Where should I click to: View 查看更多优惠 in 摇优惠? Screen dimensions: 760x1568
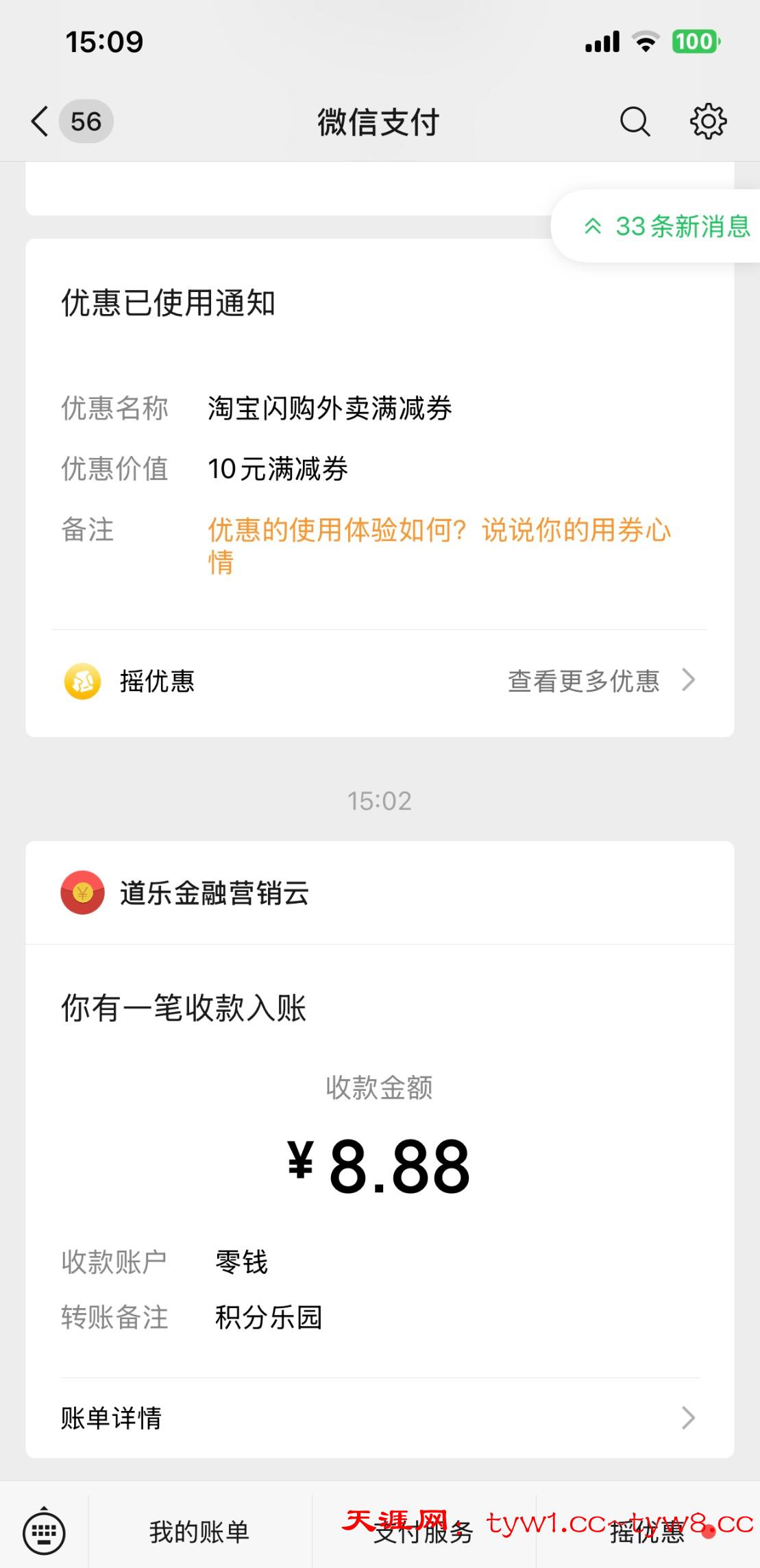[x=600, y=681]
